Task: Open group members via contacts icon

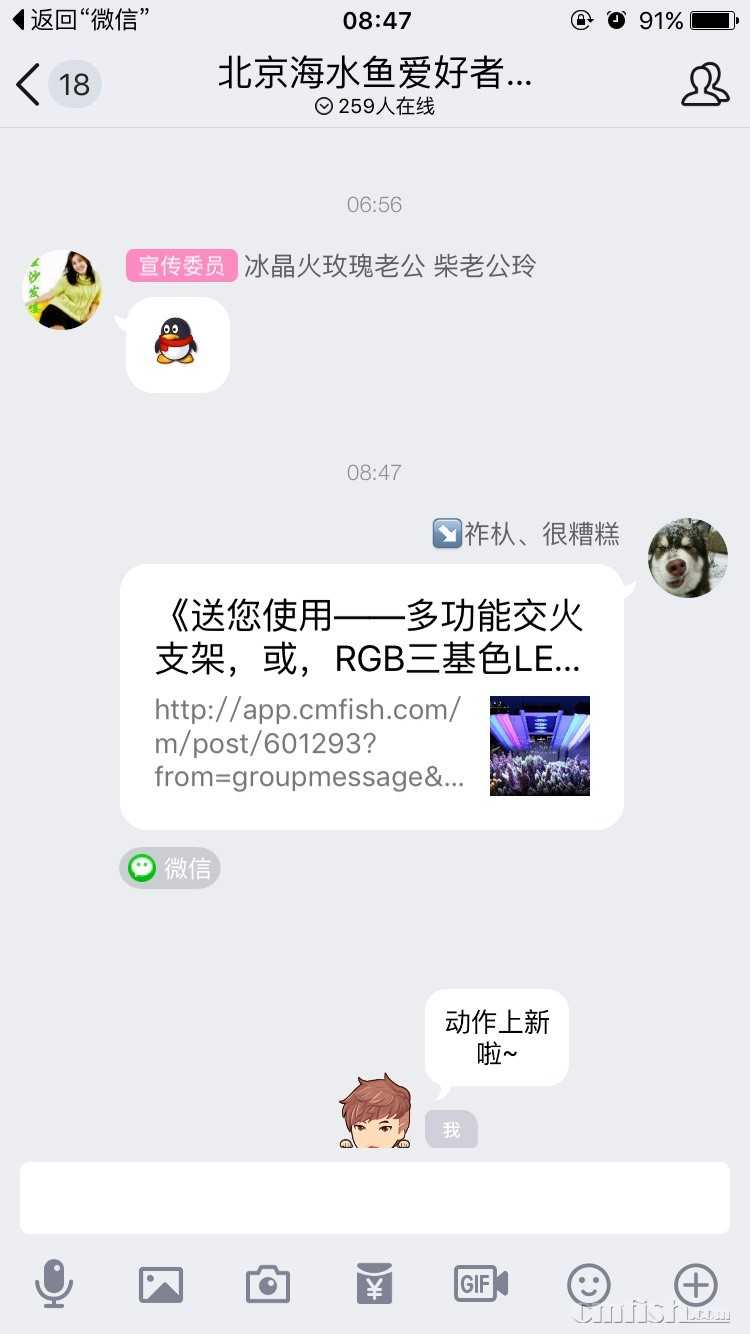Action: coord(706,85)
